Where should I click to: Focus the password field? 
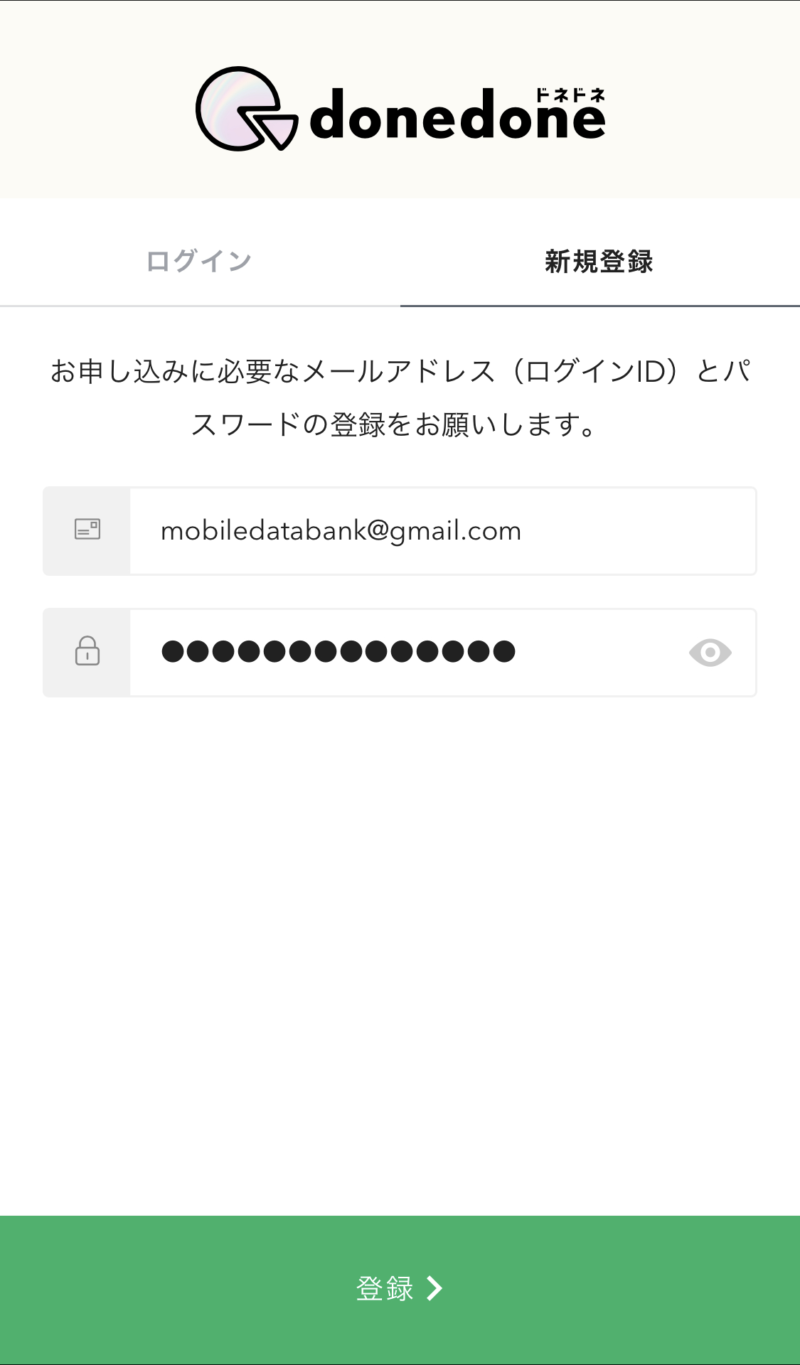point(400,653)
